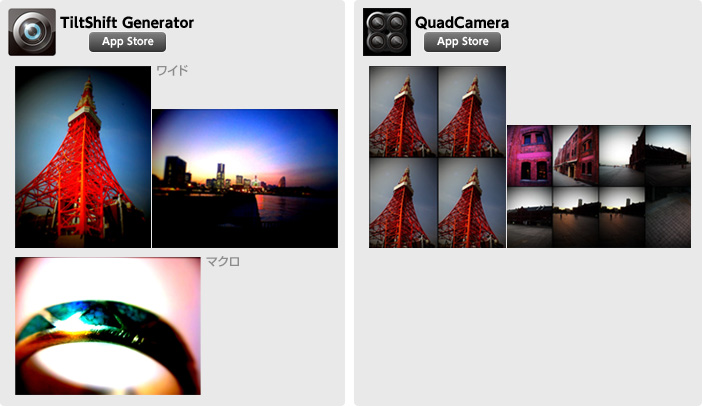Tap the App Store button for QuadCamera
The height and width of the screenshot is (406, 702).
[462, 42]
